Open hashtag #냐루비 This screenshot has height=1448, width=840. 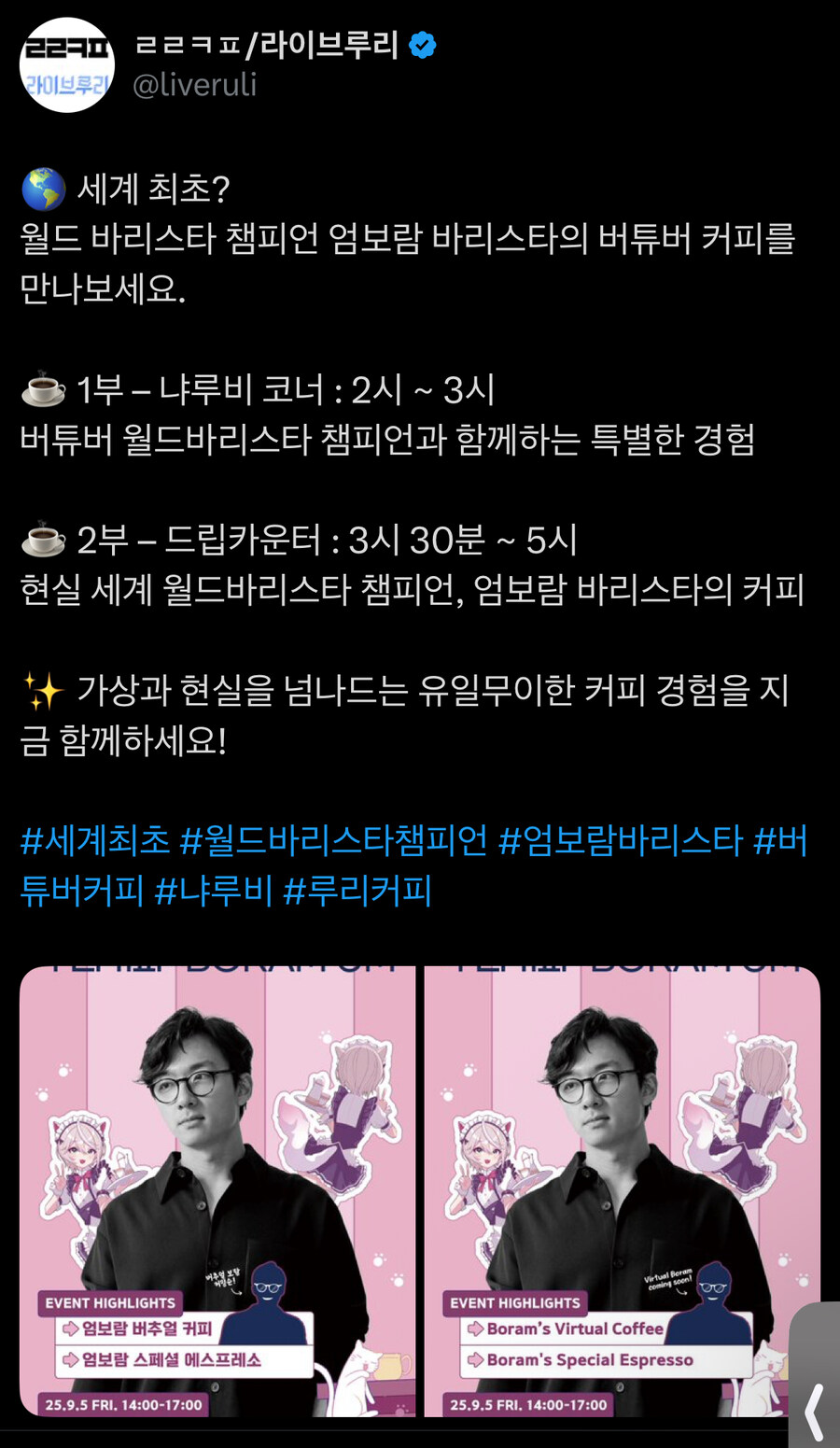tap(213, 890)
